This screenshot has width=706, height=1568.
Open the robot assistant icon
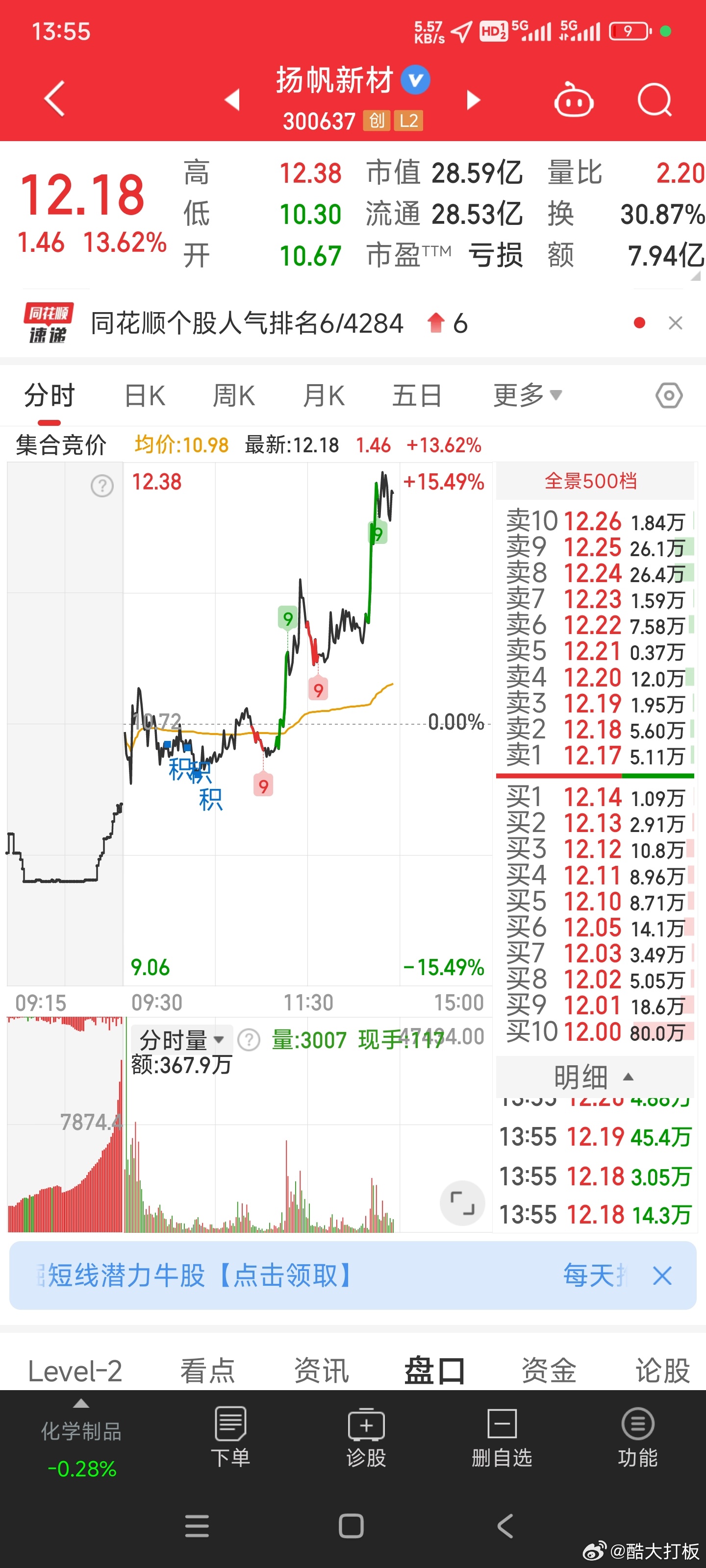click(x=573, y=99)
